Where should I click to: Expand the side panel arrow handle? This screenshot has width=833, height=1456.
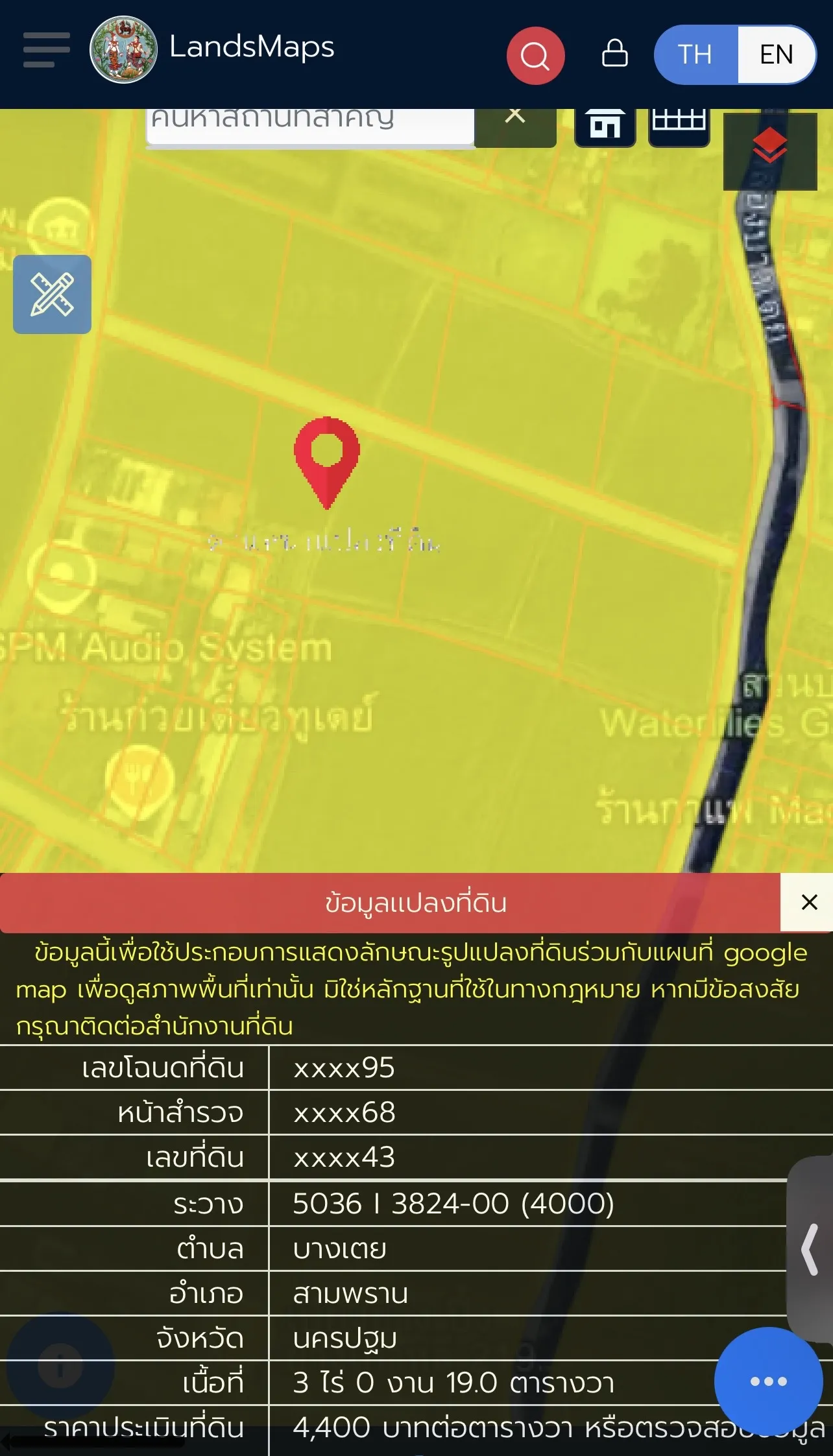pyautogui.click(x=810, y=1249)
